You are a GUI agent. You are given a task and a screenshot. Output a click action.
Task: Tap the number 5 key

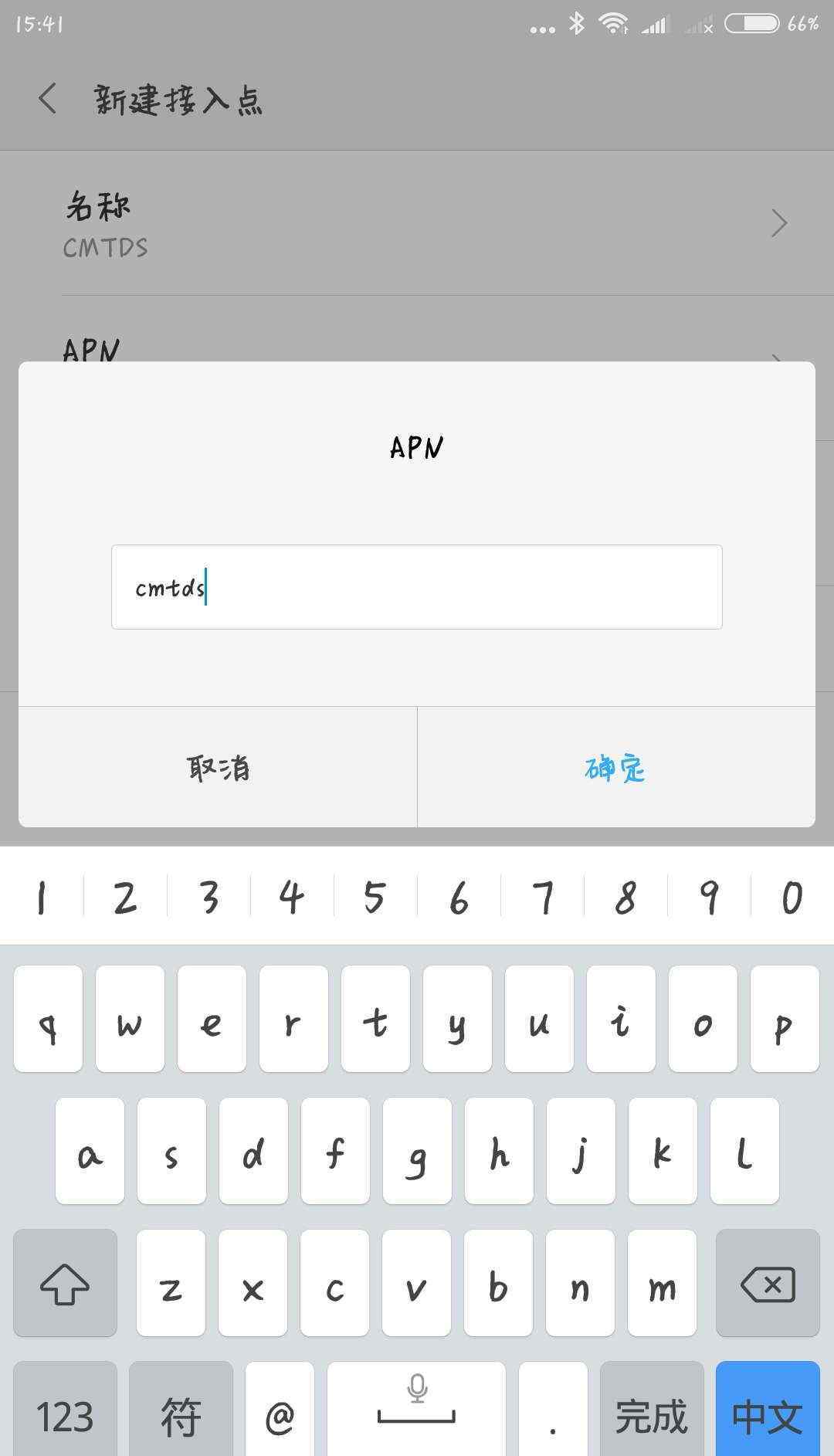pos(375,896)
